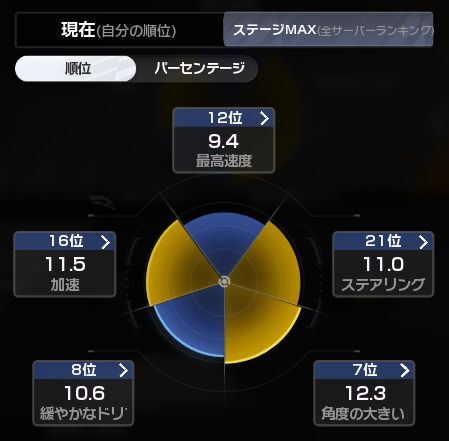Select the パーセンテージ display mode

pyautogui.click(x=197, y=68)
